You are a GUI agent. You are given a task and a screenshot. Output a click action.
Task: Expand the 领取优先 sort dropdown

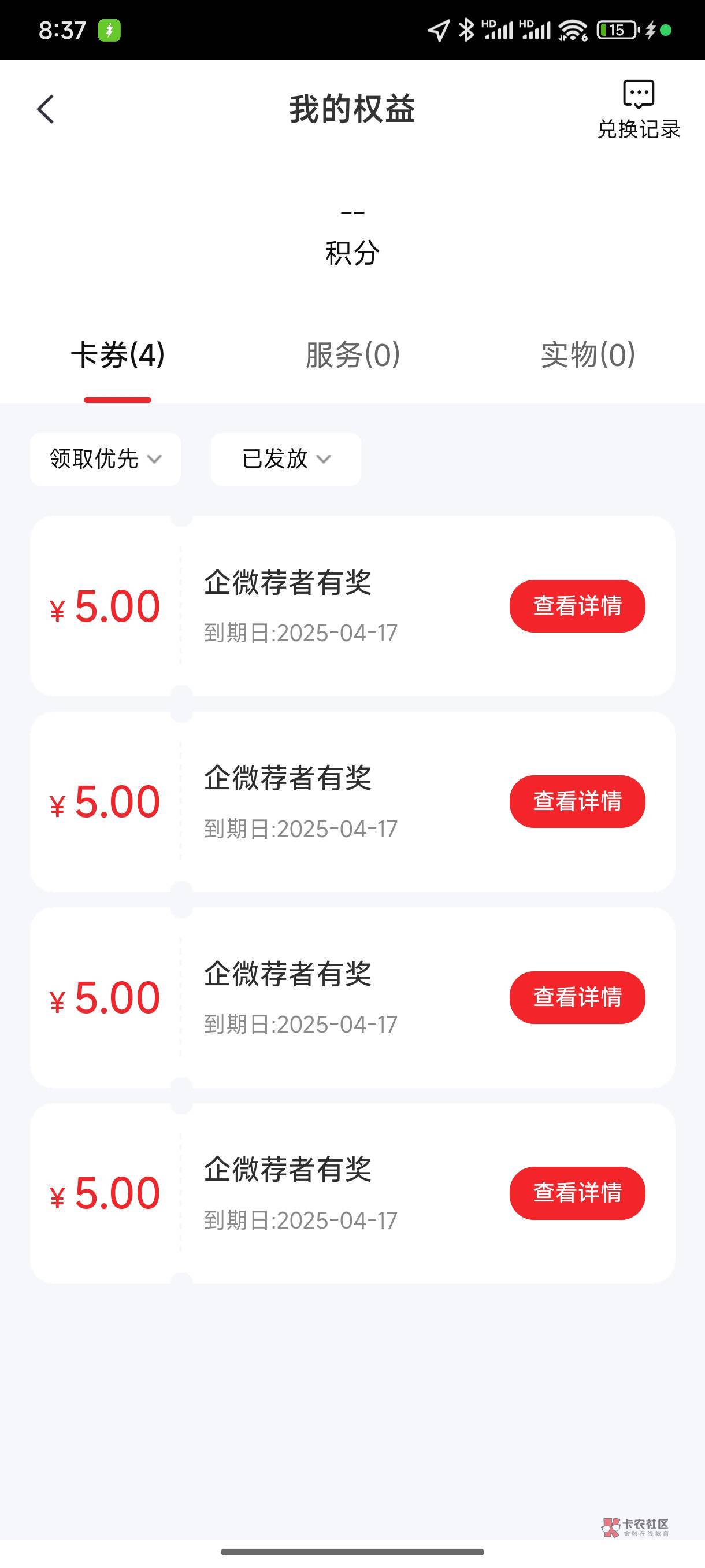105,459
